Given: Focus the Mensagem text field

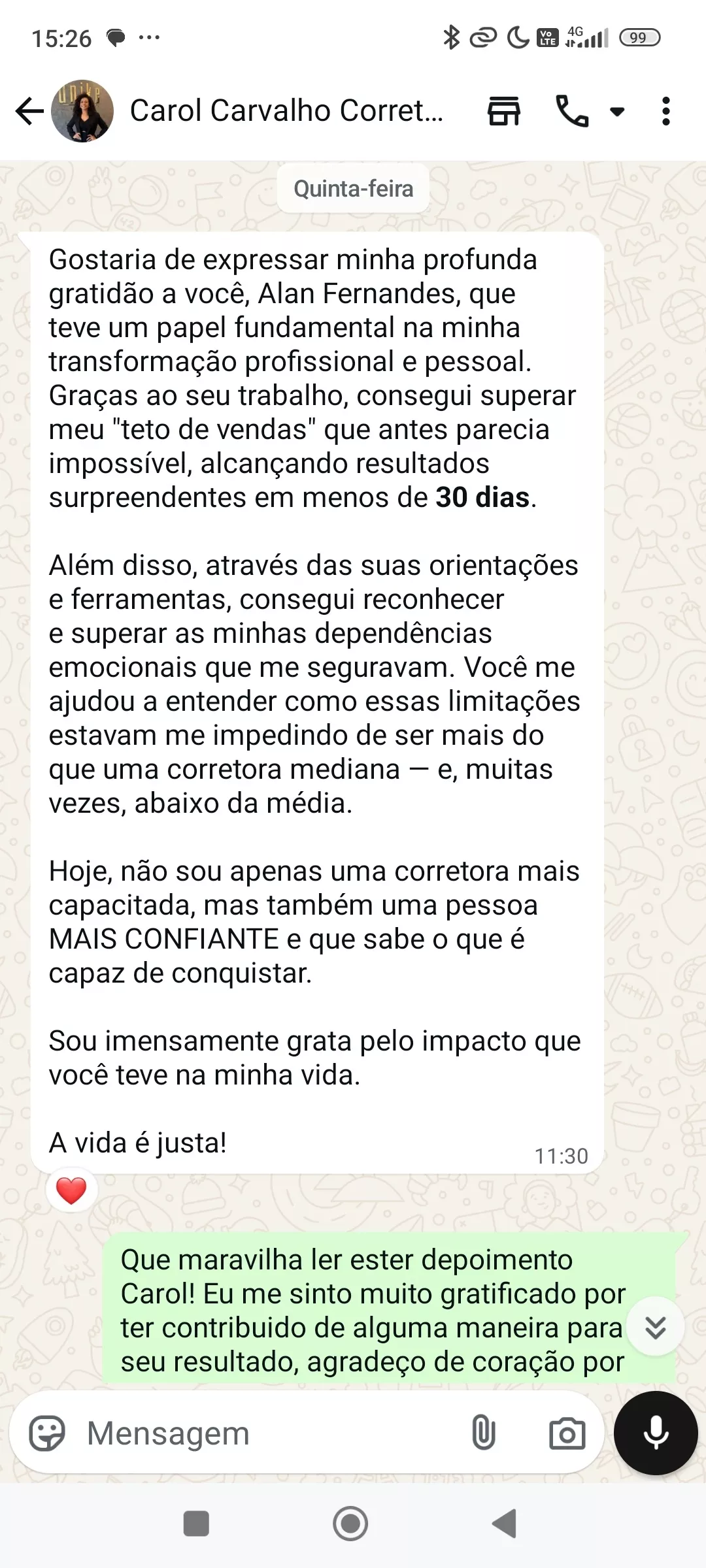Looking at the screenshot, I should [x=261, y=1434].
